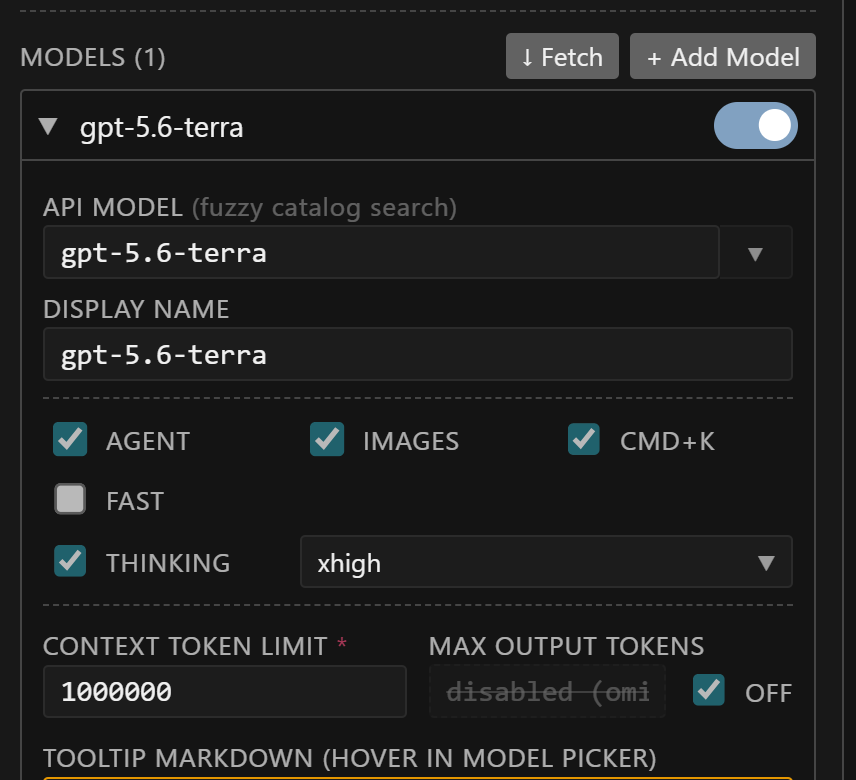Screen dimensions: 856x780
Task: Uncheck the Thinking checkbox
Action: pos(70,561)
